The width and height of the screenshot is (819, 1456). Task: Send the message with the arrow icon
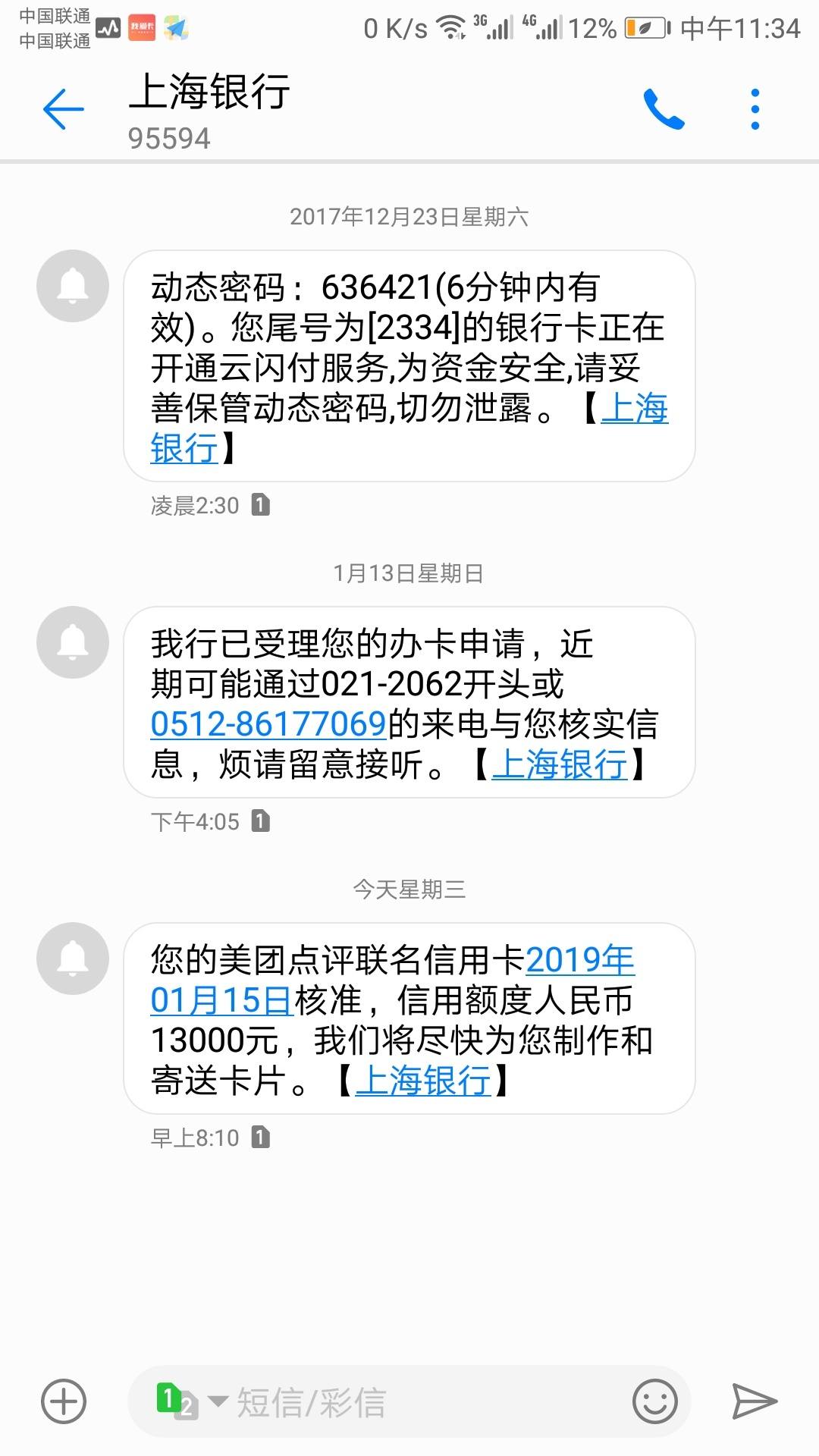pos(754,1401)
